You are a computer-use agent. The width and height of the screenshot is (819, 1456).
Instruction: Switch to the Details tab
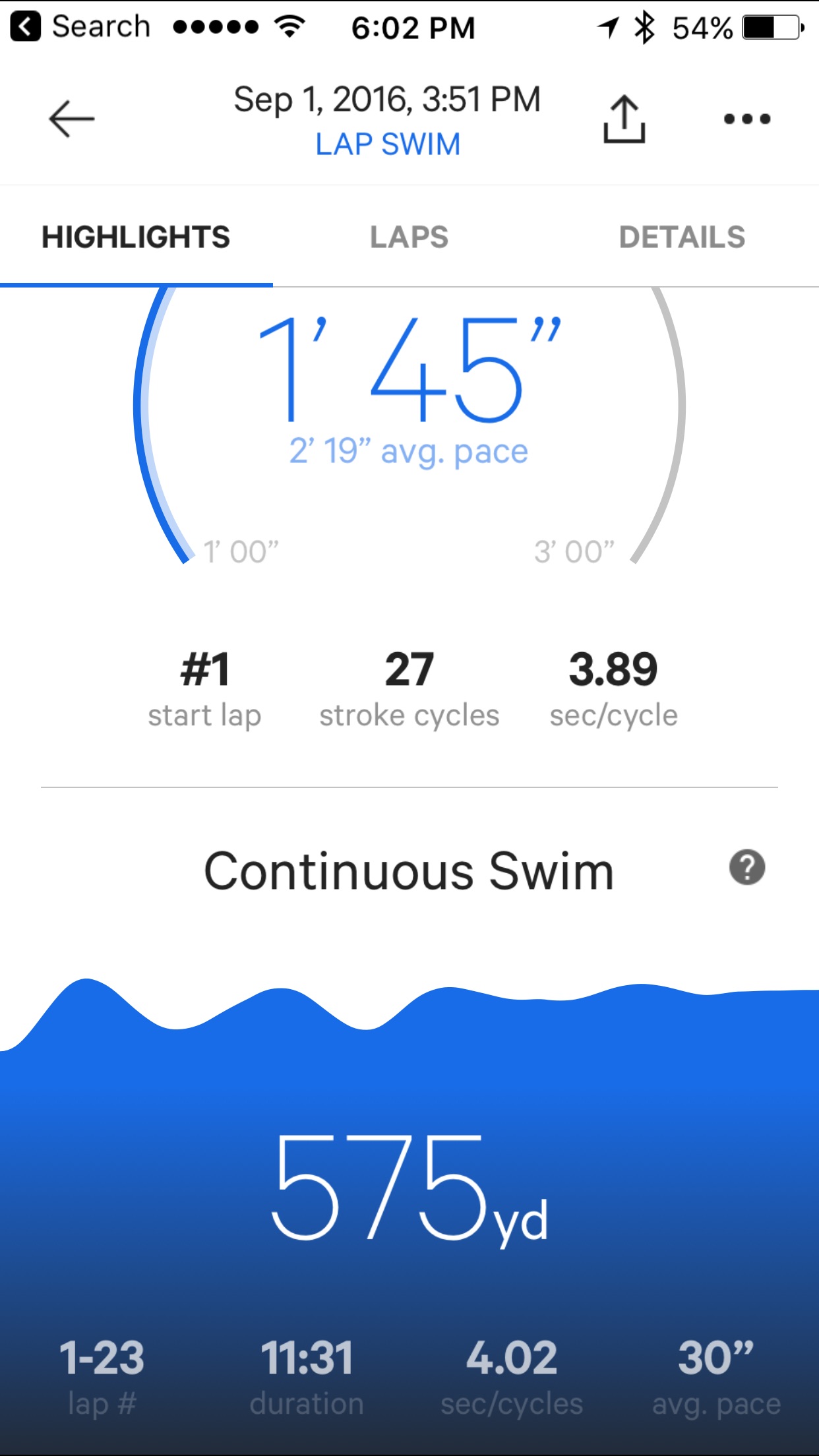[682, 237]
